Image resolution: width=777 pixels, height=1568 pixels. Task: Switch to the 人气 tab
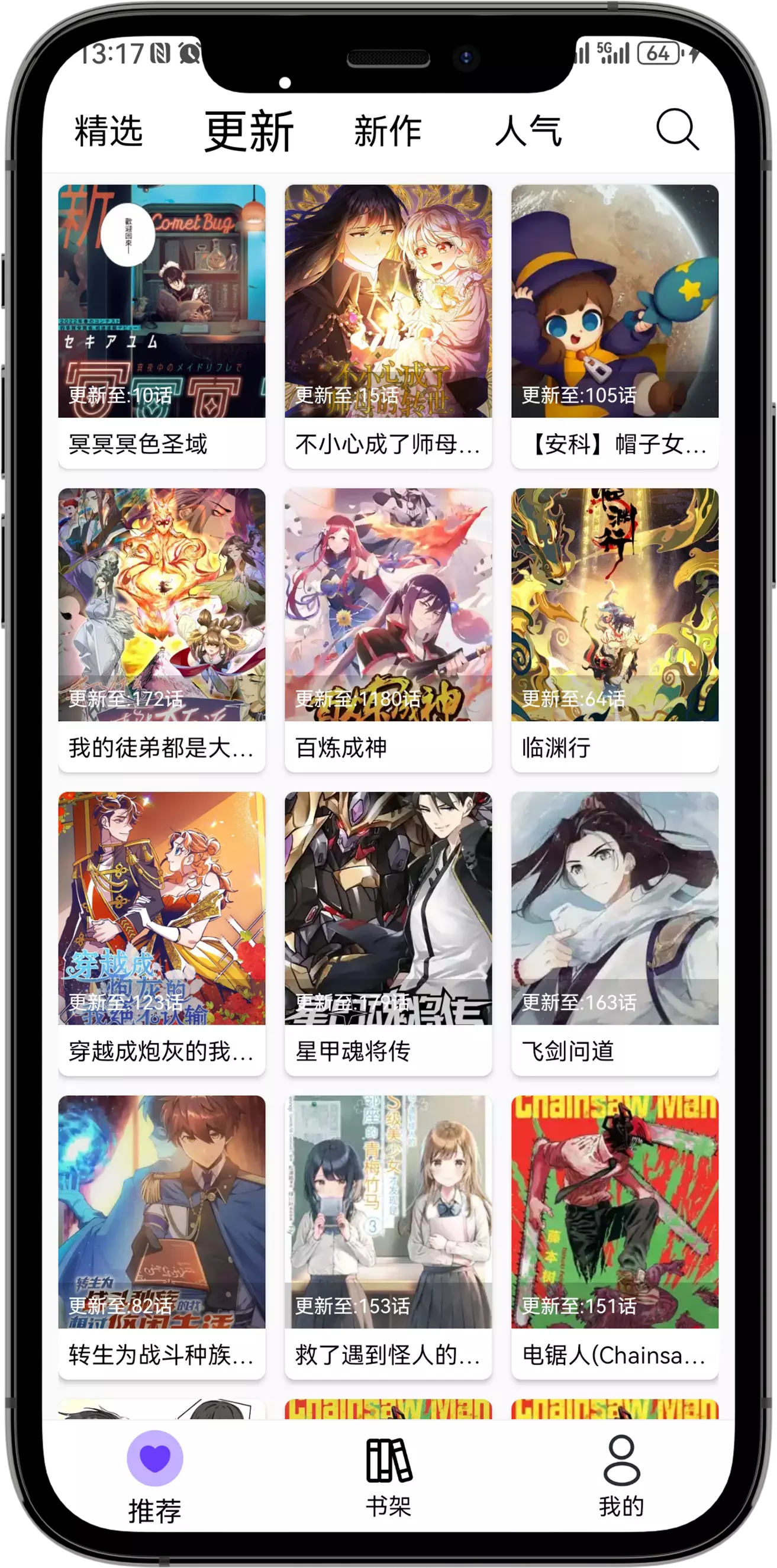pos(528,131)
